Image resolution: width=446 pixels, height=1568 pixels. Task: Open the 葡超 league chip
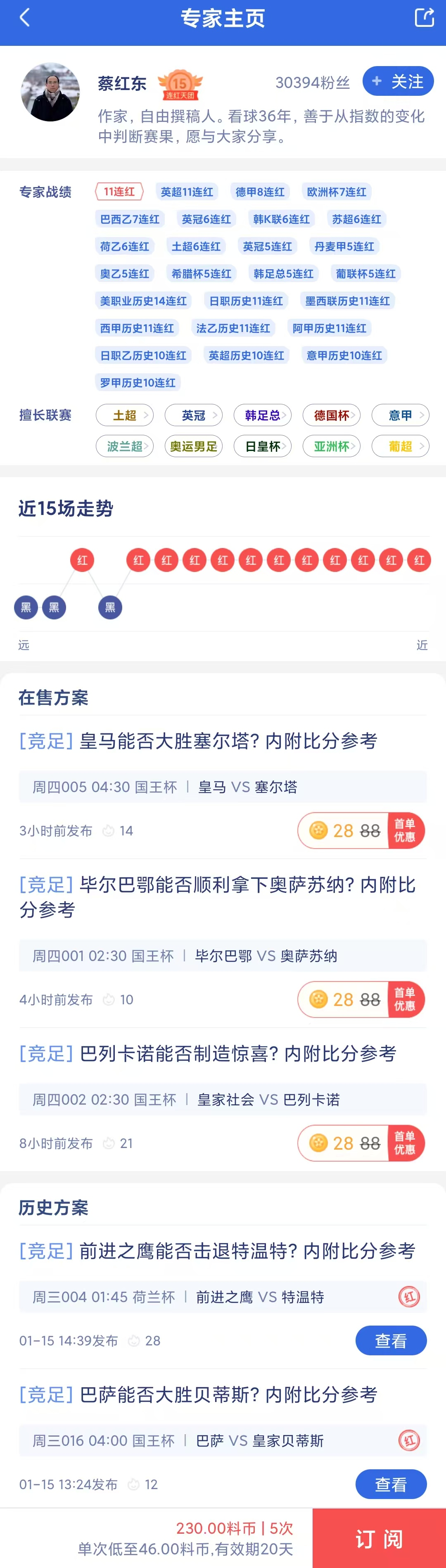point(400,446)
